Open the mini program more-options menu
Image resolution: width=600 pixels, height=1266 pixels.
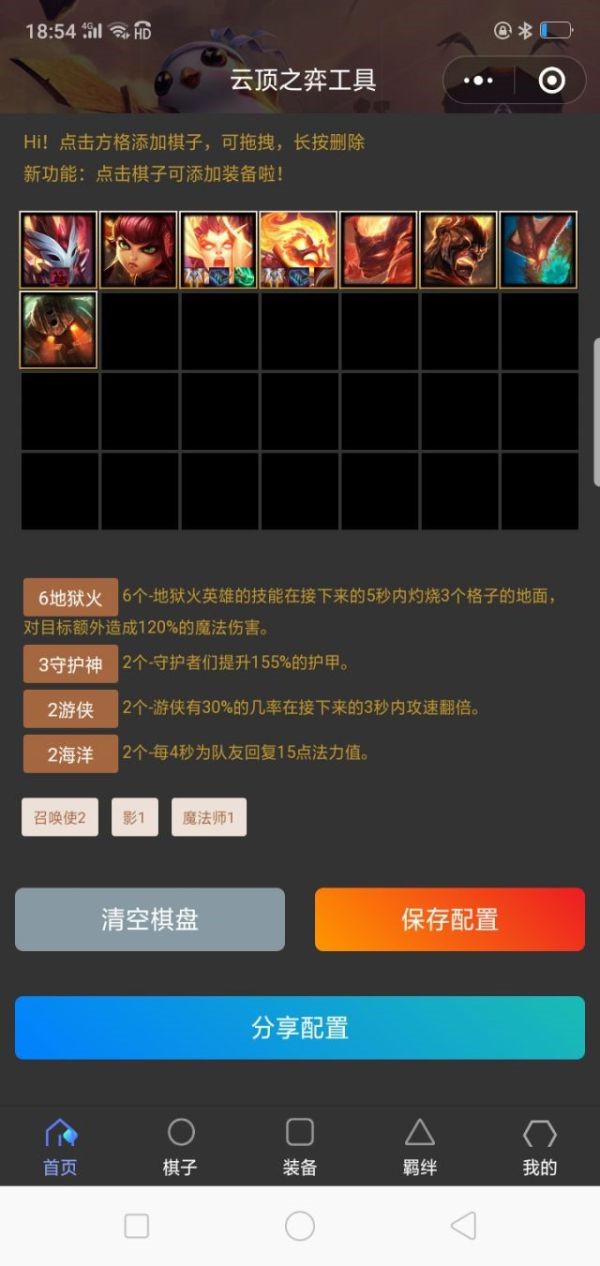coord(479,81)
